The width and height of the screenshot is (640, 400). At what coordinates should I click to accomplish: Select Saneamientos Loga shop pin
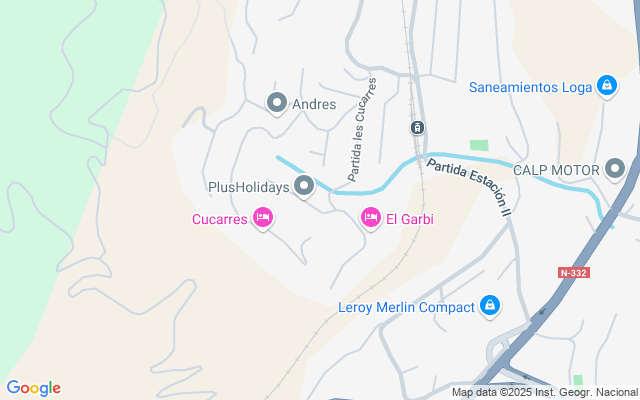click(x=606, y=87)
